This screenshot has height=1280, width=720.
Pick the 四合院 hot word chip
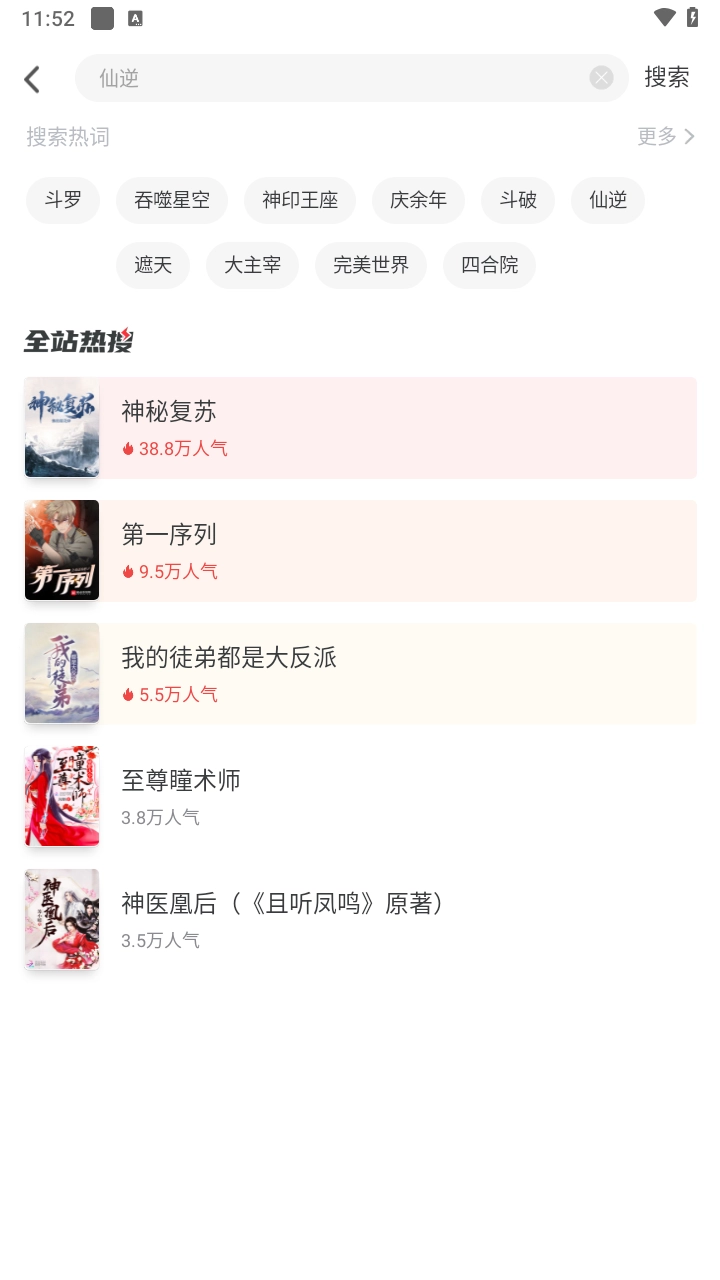(x=489, y=265)
